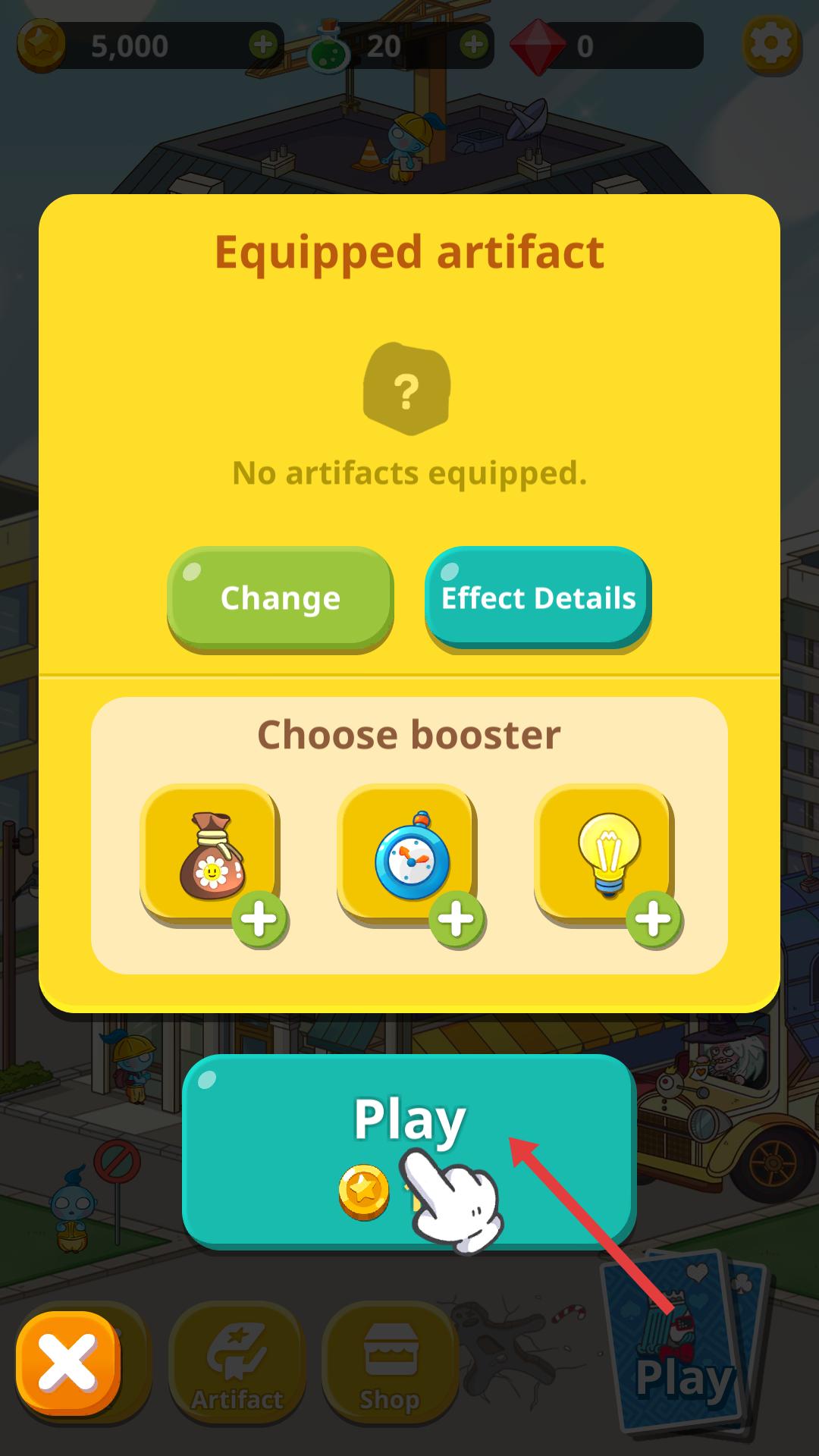Tap the Change artifact button

coord(280,598)
